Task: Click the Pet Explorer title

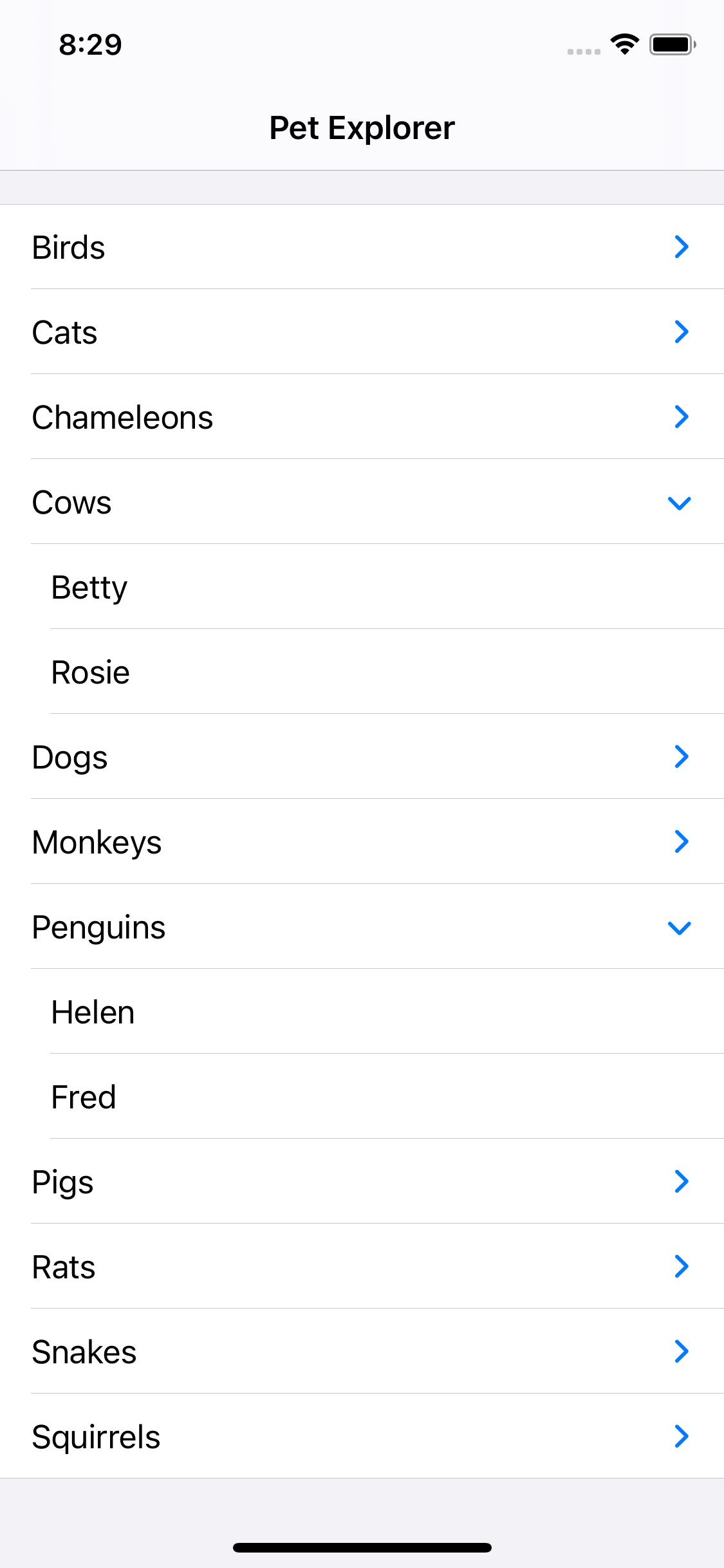Action: (x=362, y=127)
